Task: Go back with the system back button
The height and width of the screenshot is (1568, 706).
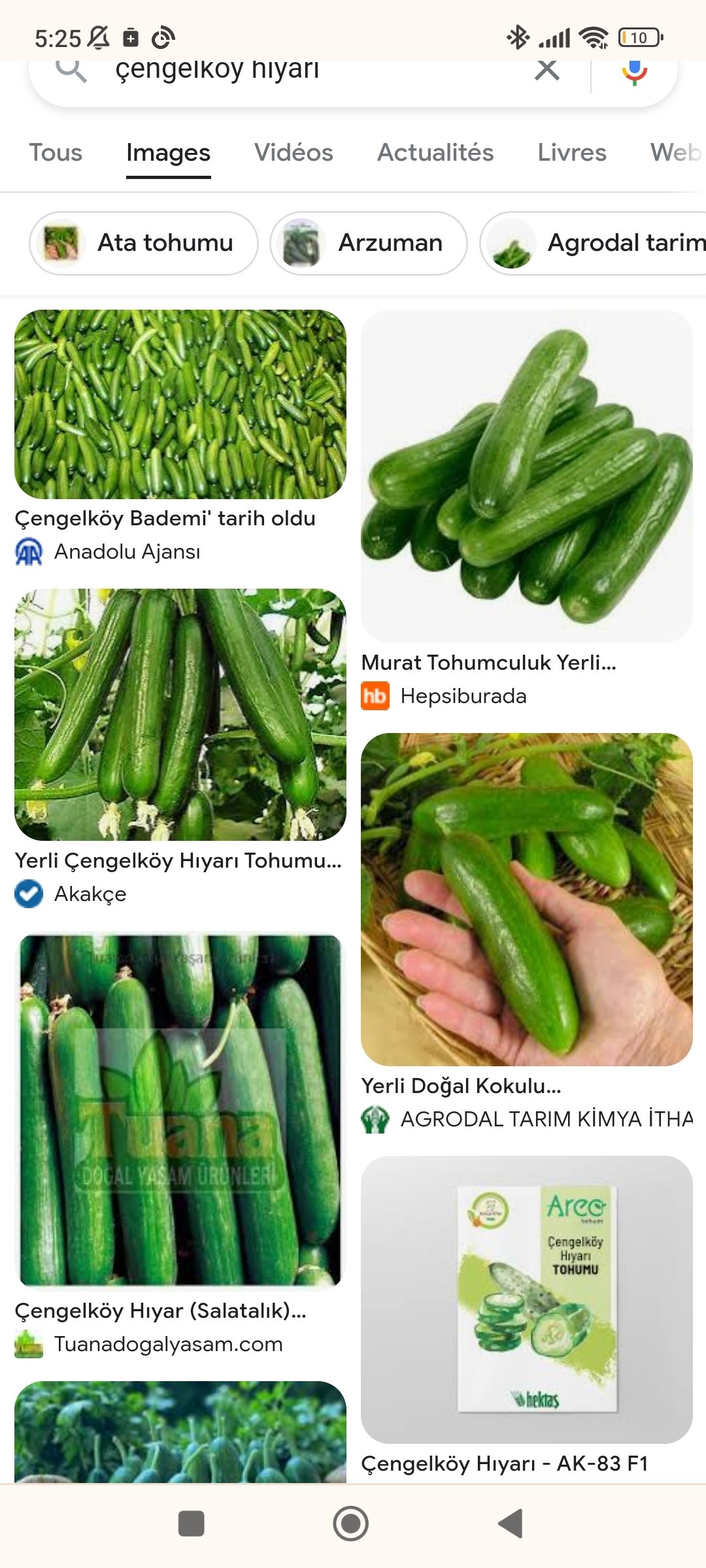Action: [x=511, y=1524]
